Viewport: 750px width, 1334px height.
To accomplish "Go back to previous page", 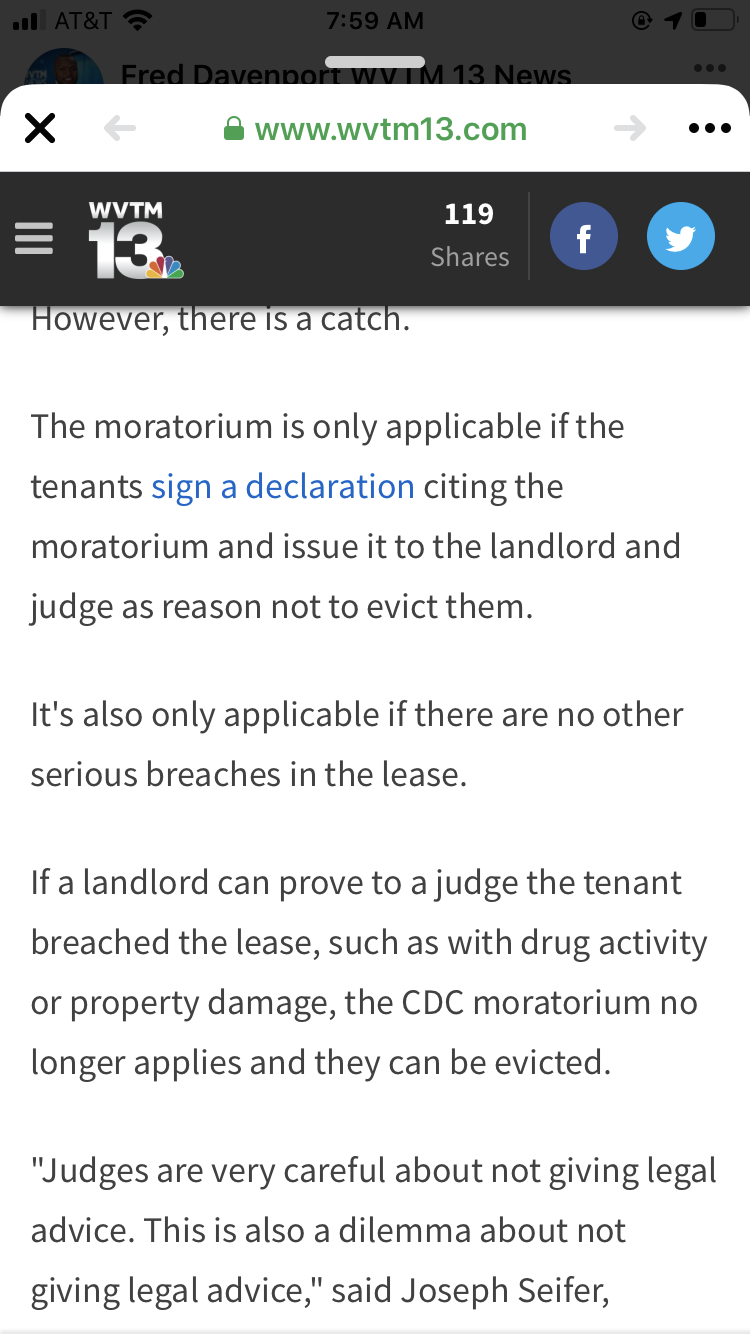I will 120,129.
